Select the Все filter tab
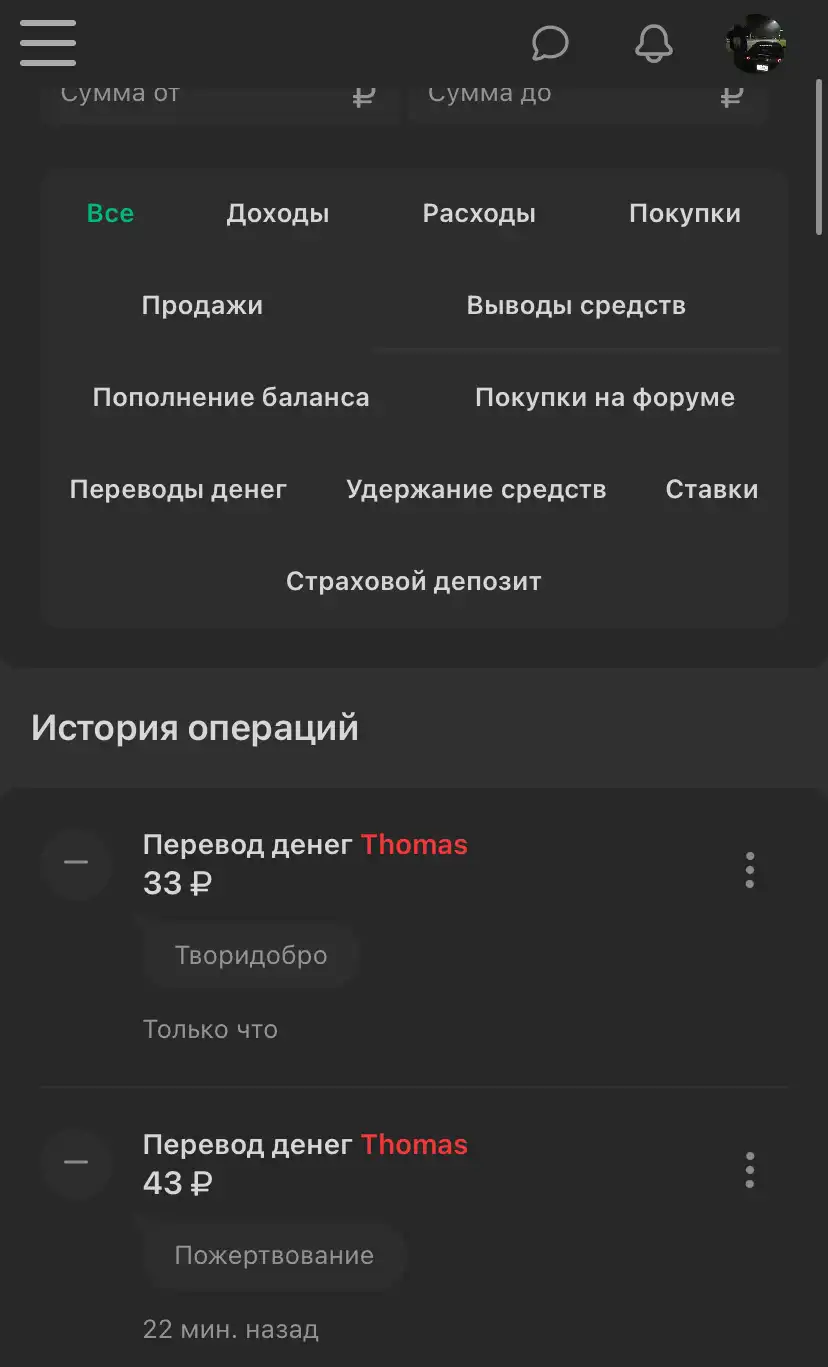The height and width of the screenshot is (1367, 828). [110, 213]
